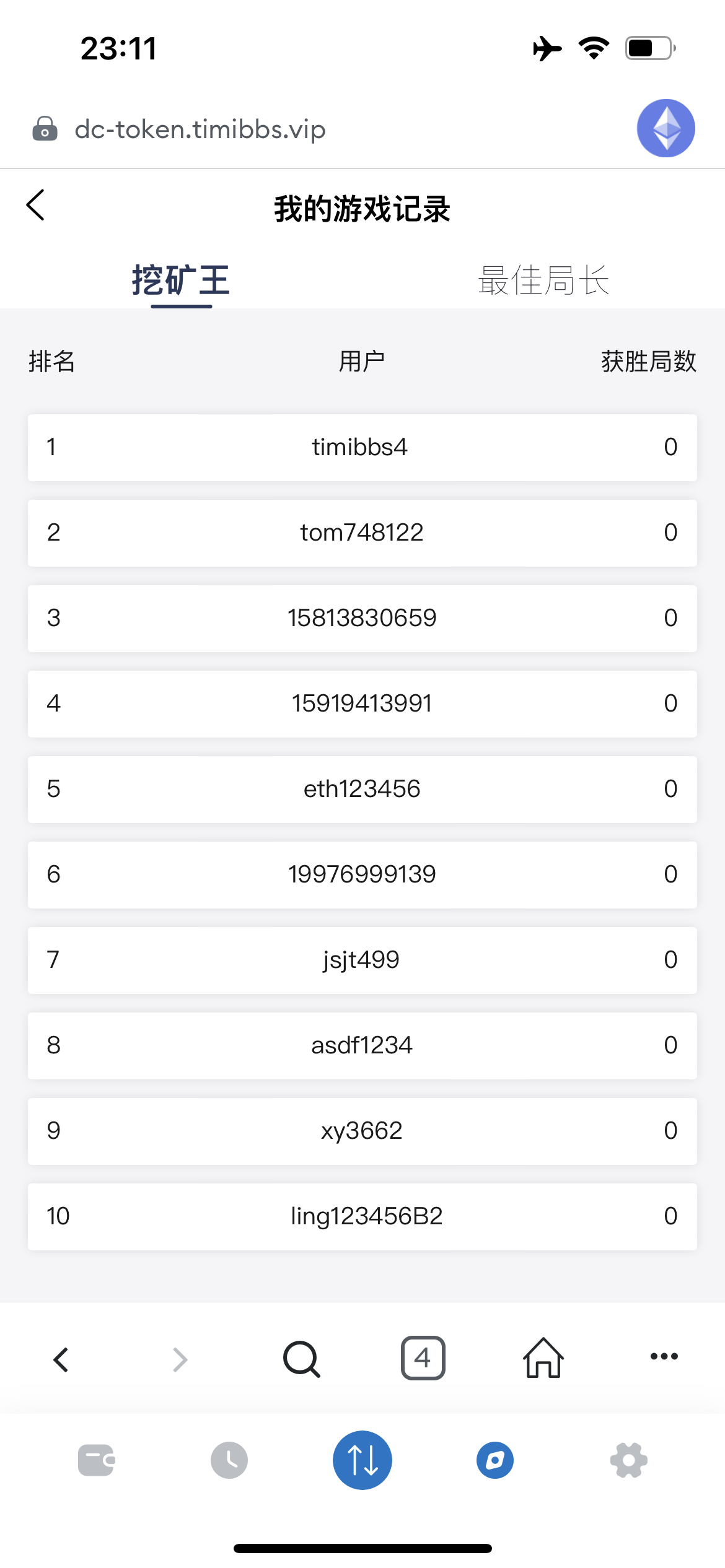The height and width of the screenshot is (1568, 725).
Task: Tap the padlock icon in the address bar
Action: click(x=45, y=129)
